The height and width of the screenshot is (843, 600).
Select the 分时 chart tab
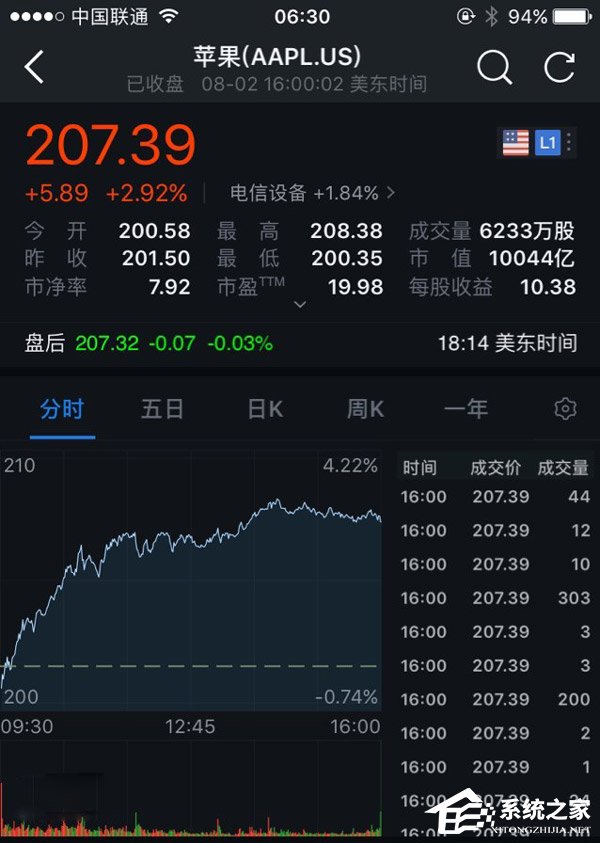pyautogui.click(x=62, y=409)
